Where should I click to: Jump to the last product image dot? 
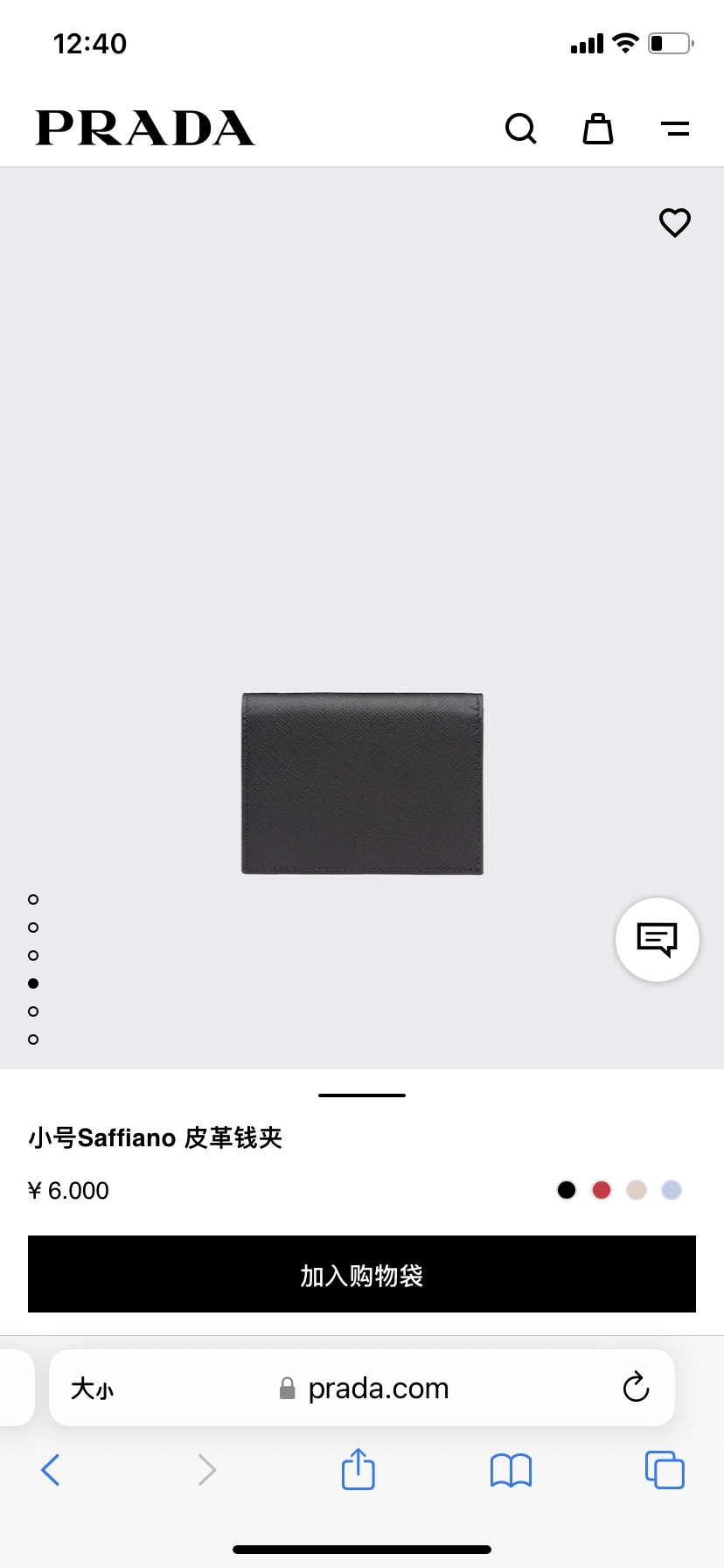point(33,1039)
